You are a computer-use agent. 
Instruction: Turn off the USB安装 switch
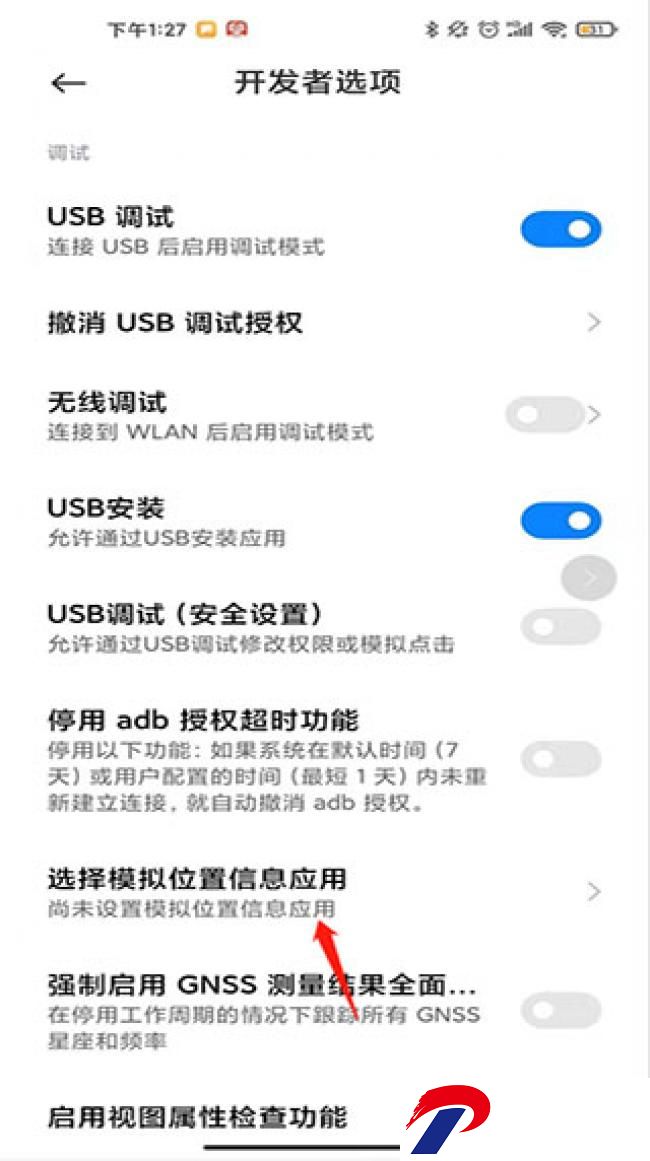(x=560, y=520)
